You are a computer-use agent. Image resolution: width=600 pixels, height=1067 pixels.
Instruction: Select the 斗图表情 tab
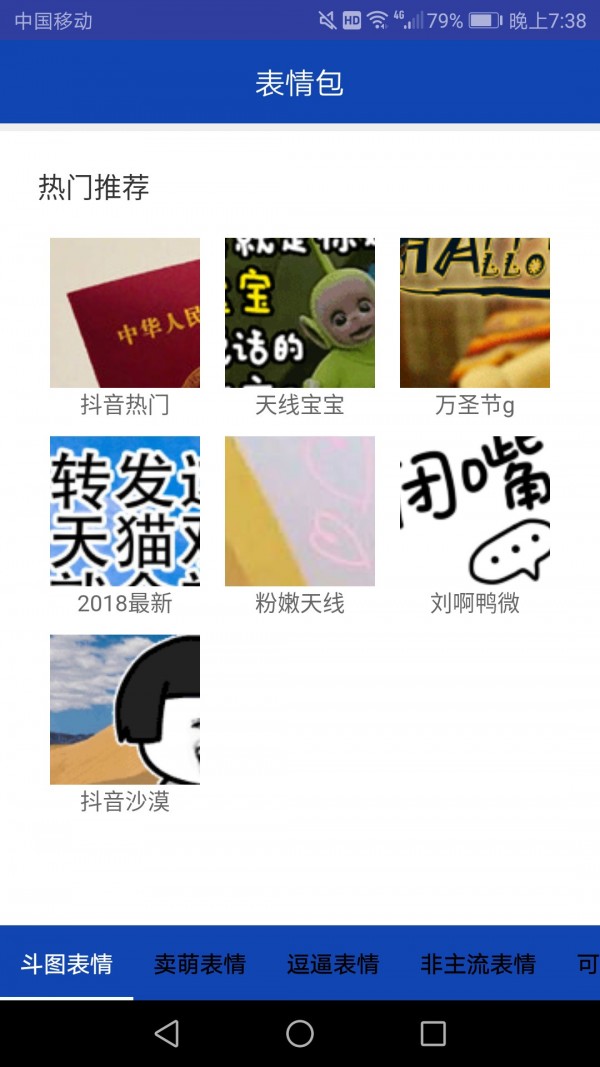tap(67, 964)
